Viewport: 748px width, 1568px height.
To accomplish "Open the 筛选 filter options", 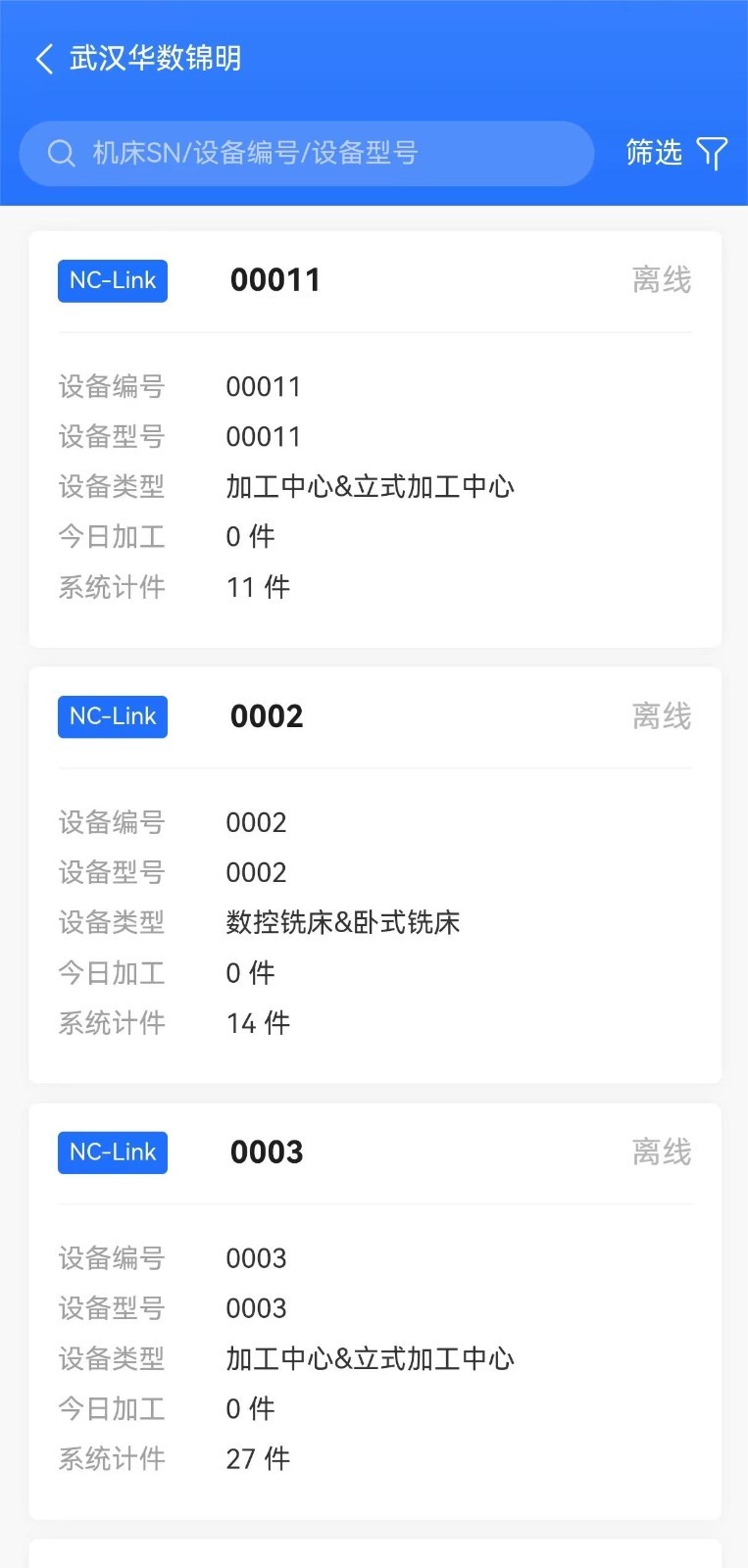I will pos(676,153).
